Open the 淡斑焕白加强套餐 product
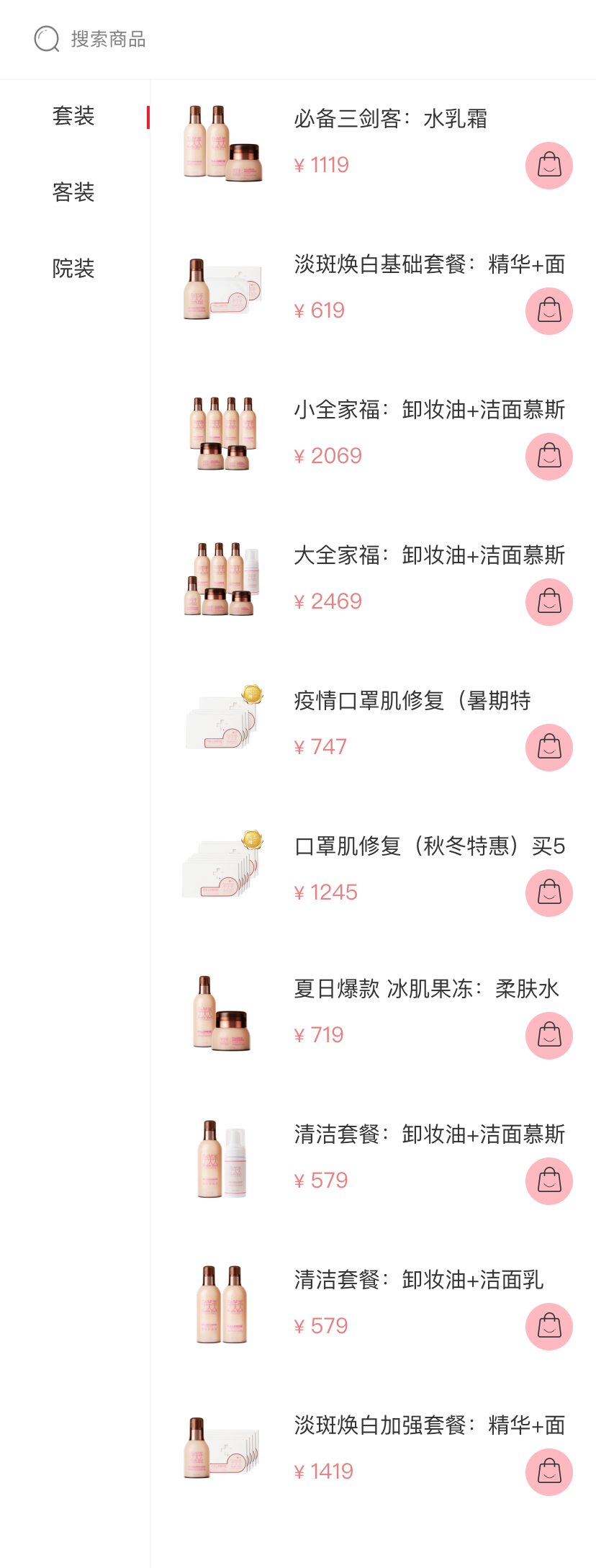 tap(429, 1425)
